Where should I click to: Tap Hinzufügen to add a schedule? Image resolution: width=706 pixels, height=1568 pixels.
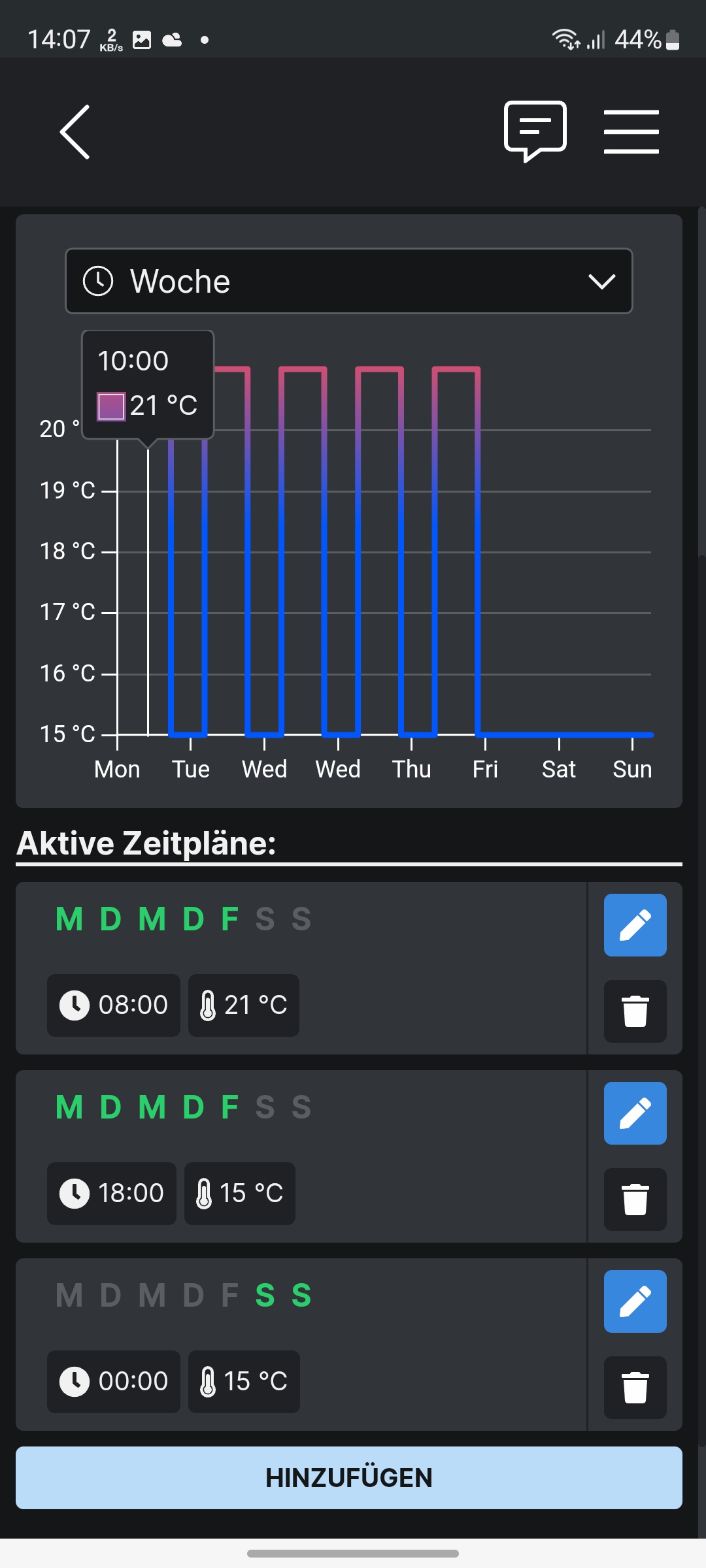(349, 1478)
